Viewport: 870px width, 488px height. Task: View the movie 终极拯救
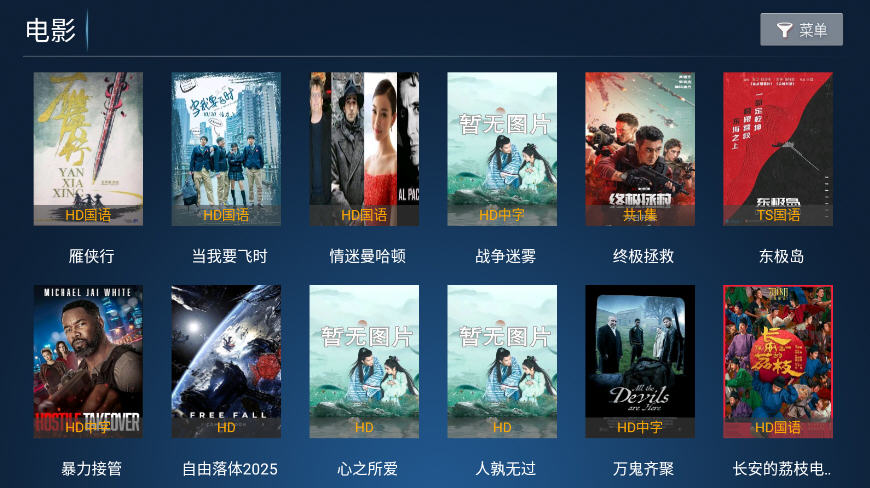point(640,150)
